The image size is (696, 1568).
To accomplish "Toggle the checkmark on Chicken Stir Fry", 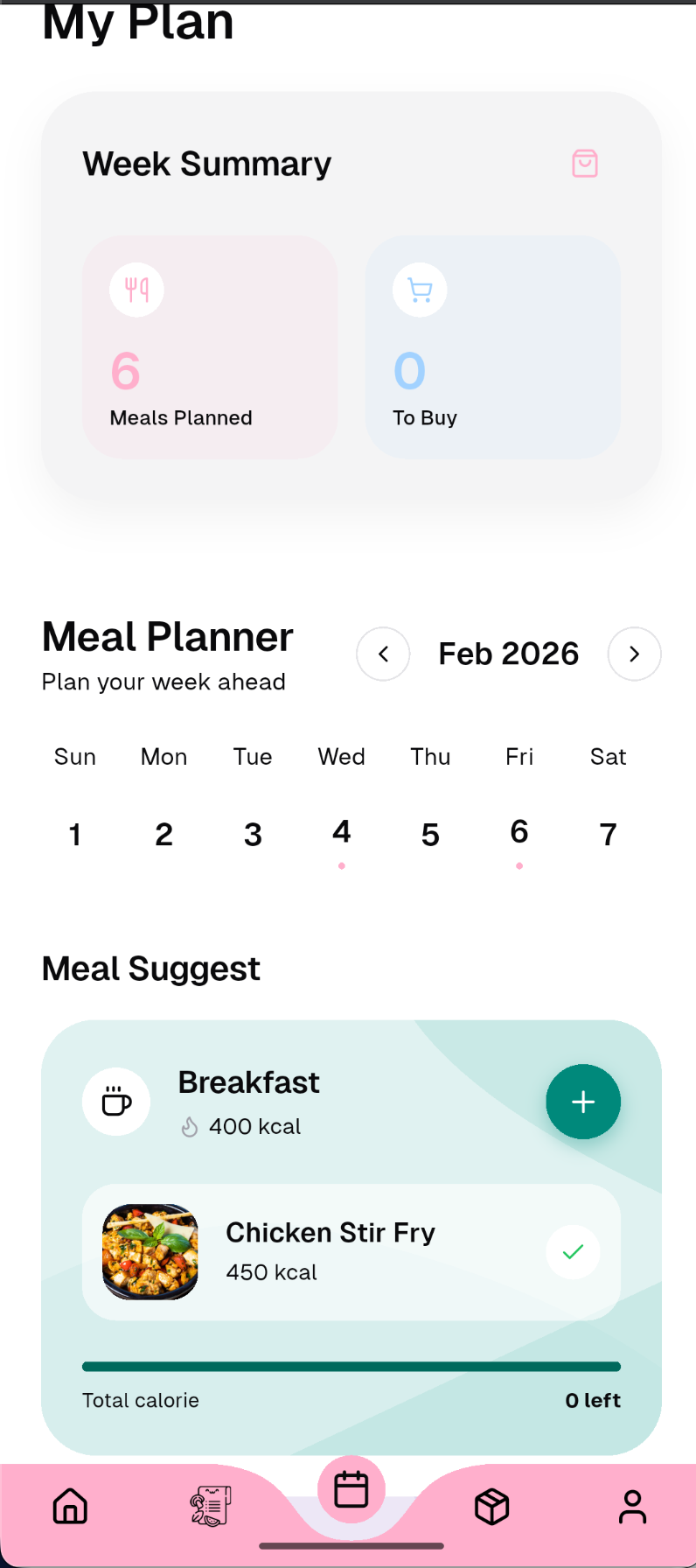I will tap(573, 1252).
